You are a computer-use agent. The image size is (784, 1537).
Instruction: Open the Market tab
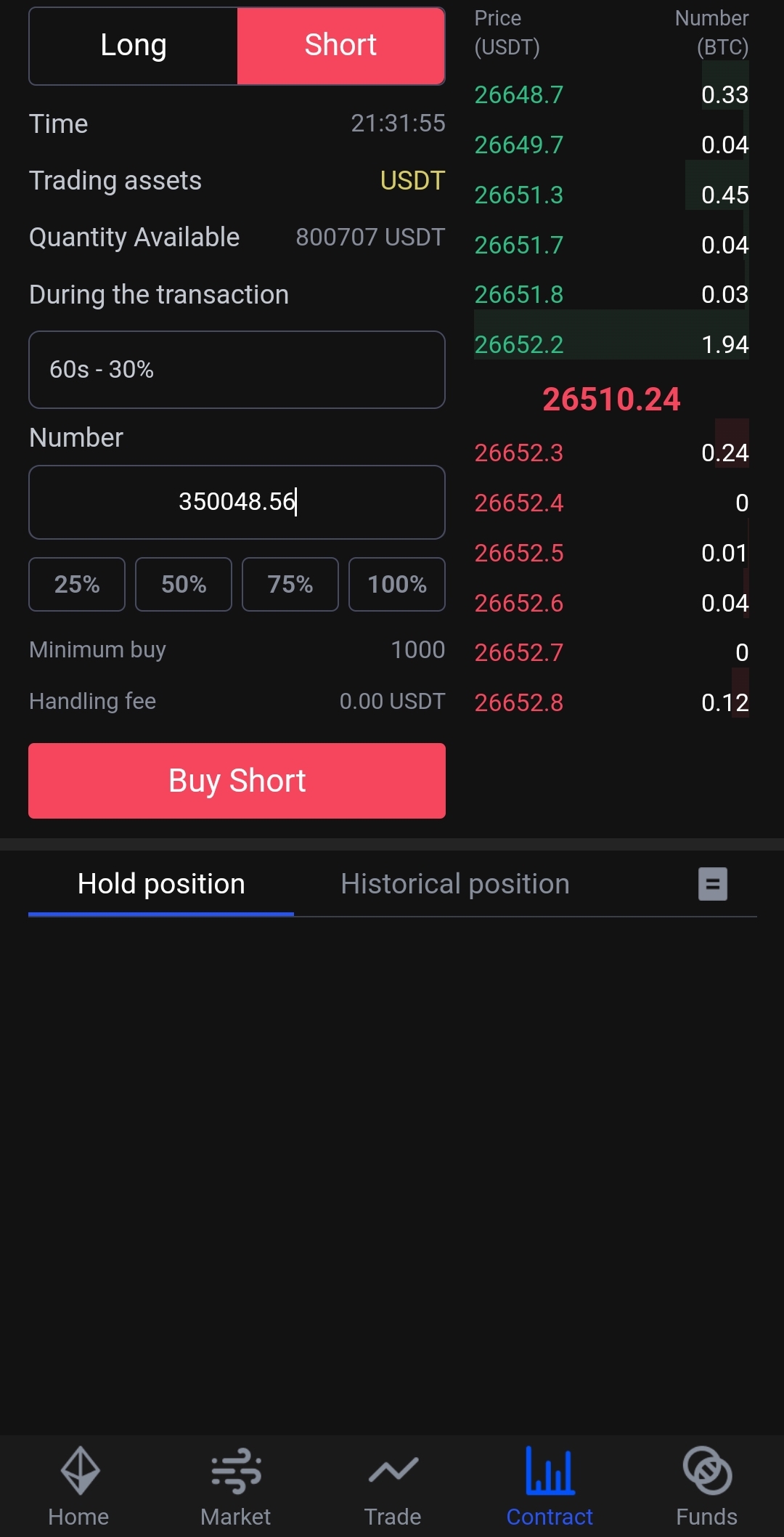(x=235, y=1486)
